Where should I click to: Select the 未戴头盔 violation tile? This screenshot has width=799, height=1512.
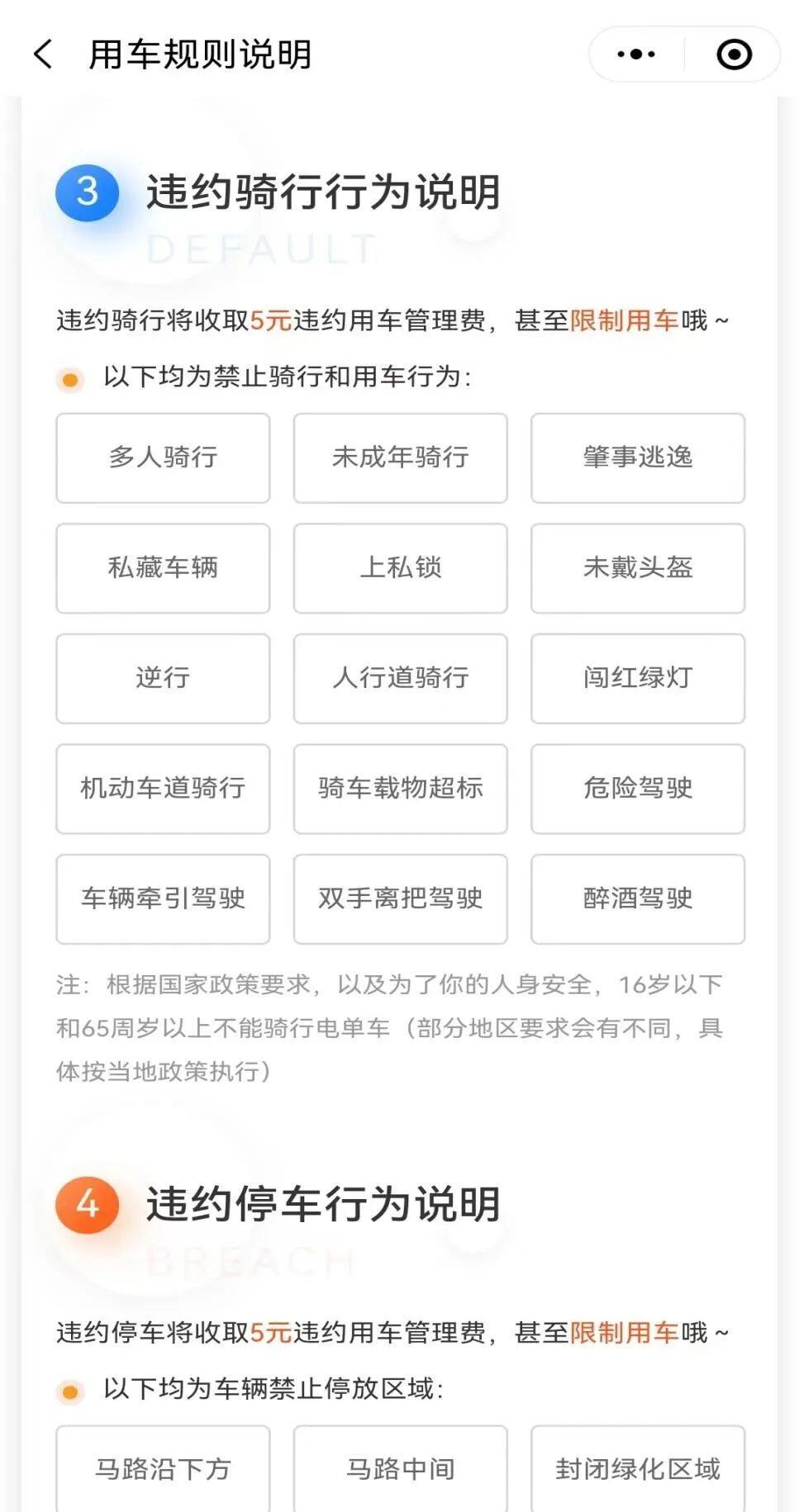tap(637, 569)
